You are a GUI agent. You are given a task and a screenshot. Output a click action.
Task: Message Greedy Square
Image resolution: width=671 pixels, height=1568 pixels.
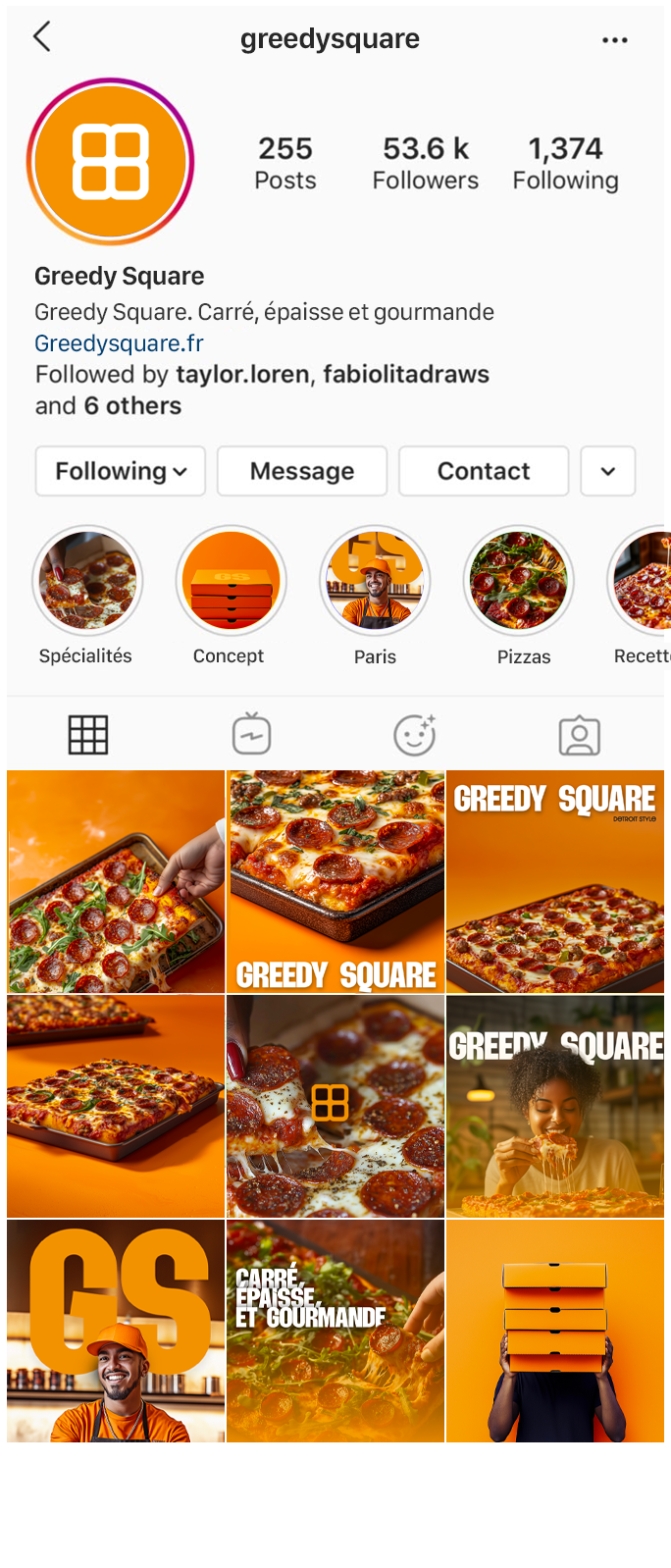pos(301,471)
